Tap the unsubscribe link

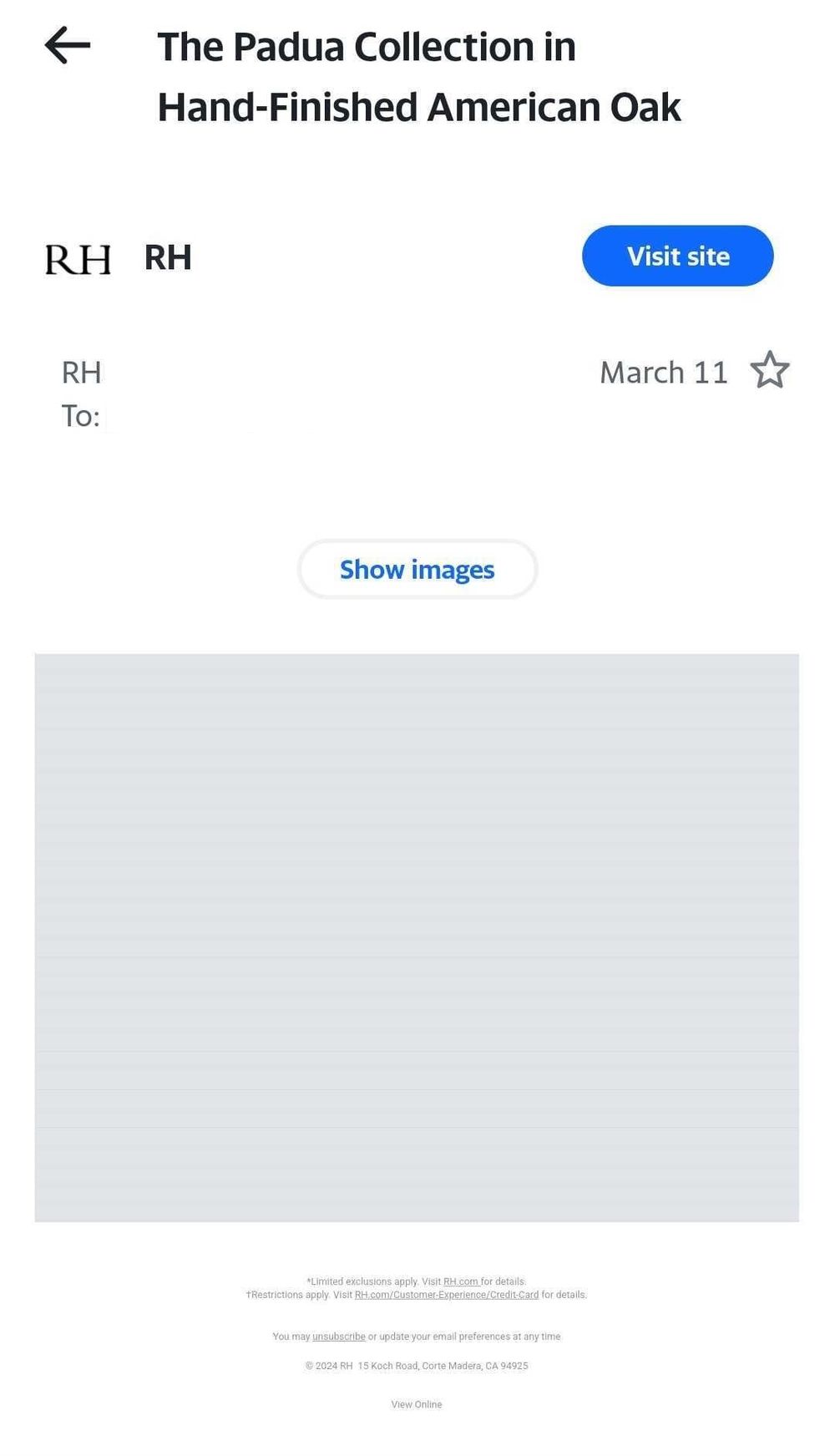tap(338, 1337)
